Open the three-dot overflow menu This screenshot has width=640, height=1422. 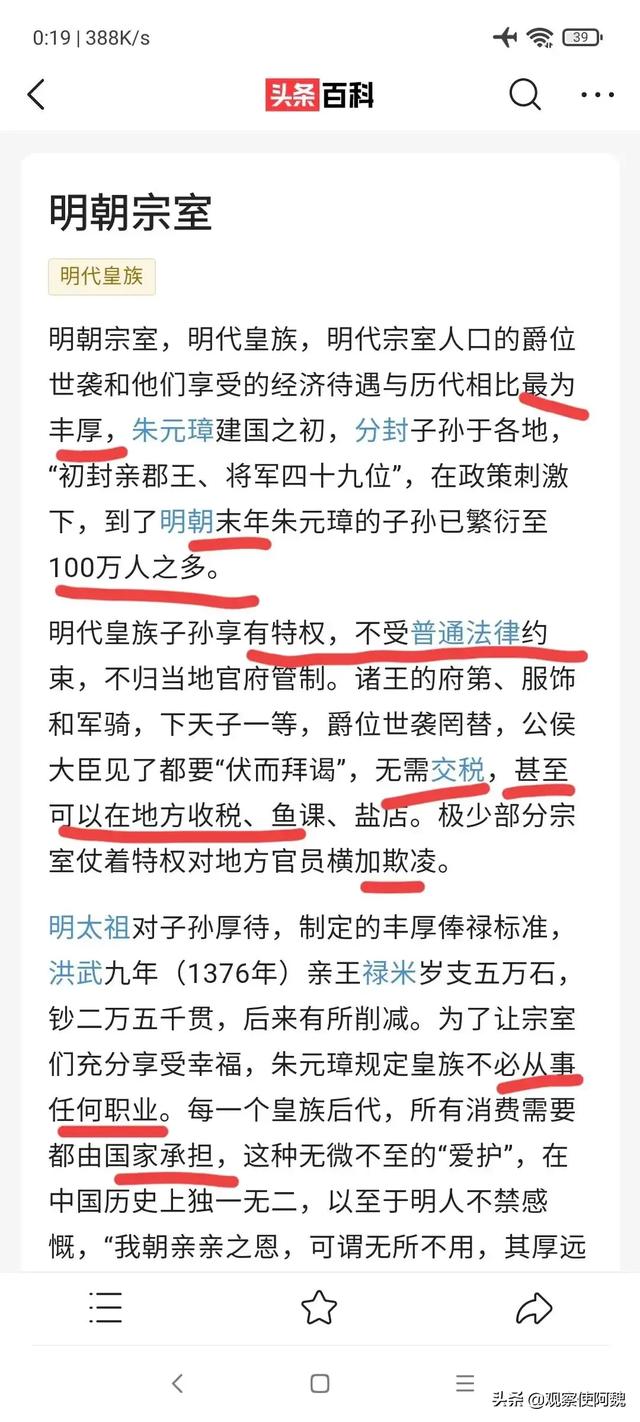(597, 95)
